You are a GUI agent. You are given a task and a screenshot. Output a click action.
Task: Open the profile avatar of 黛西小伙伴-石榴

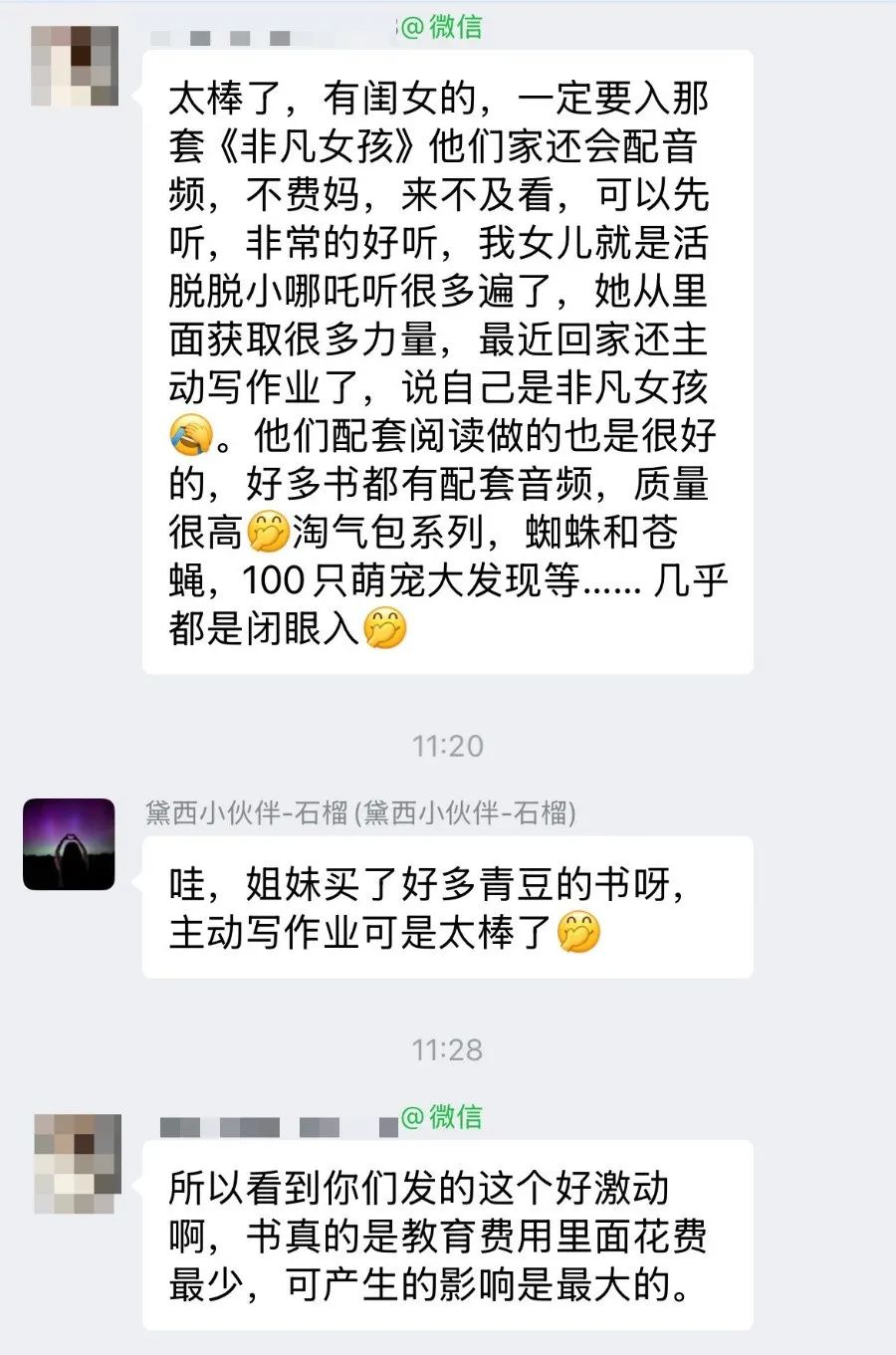(x=69, y=843)
